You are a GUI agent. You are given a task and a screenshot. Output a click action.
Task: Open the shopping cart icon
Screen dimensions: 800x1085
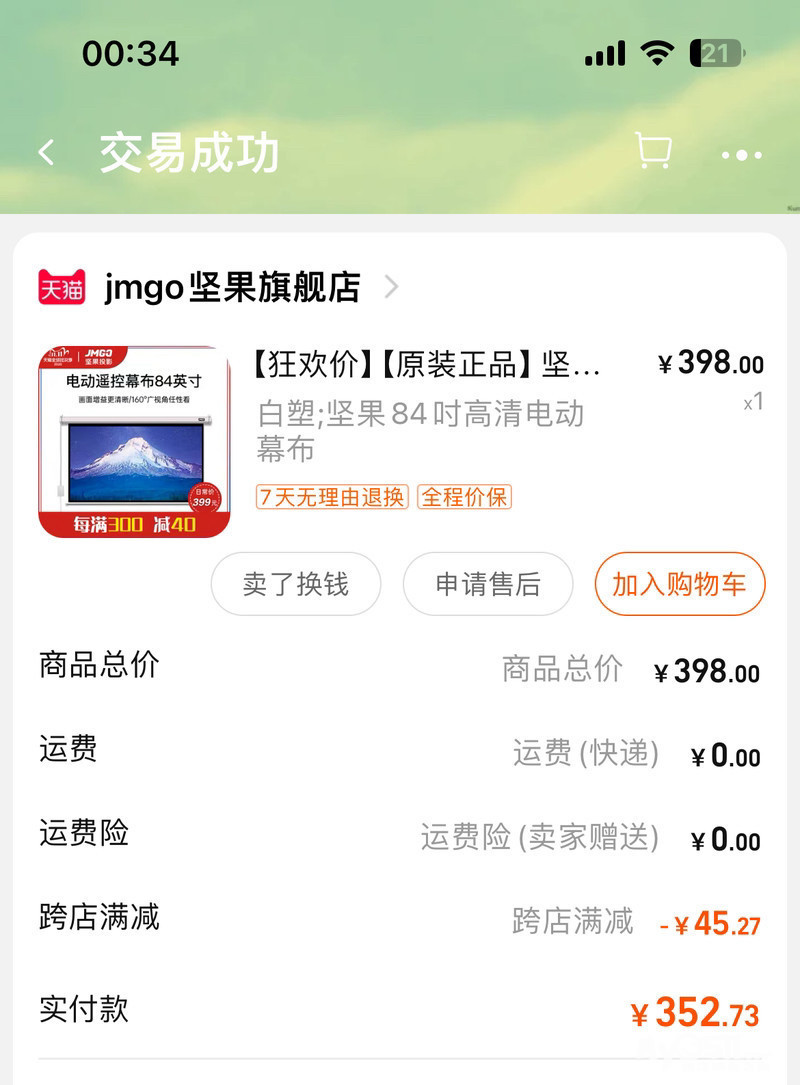coord(654,152)
